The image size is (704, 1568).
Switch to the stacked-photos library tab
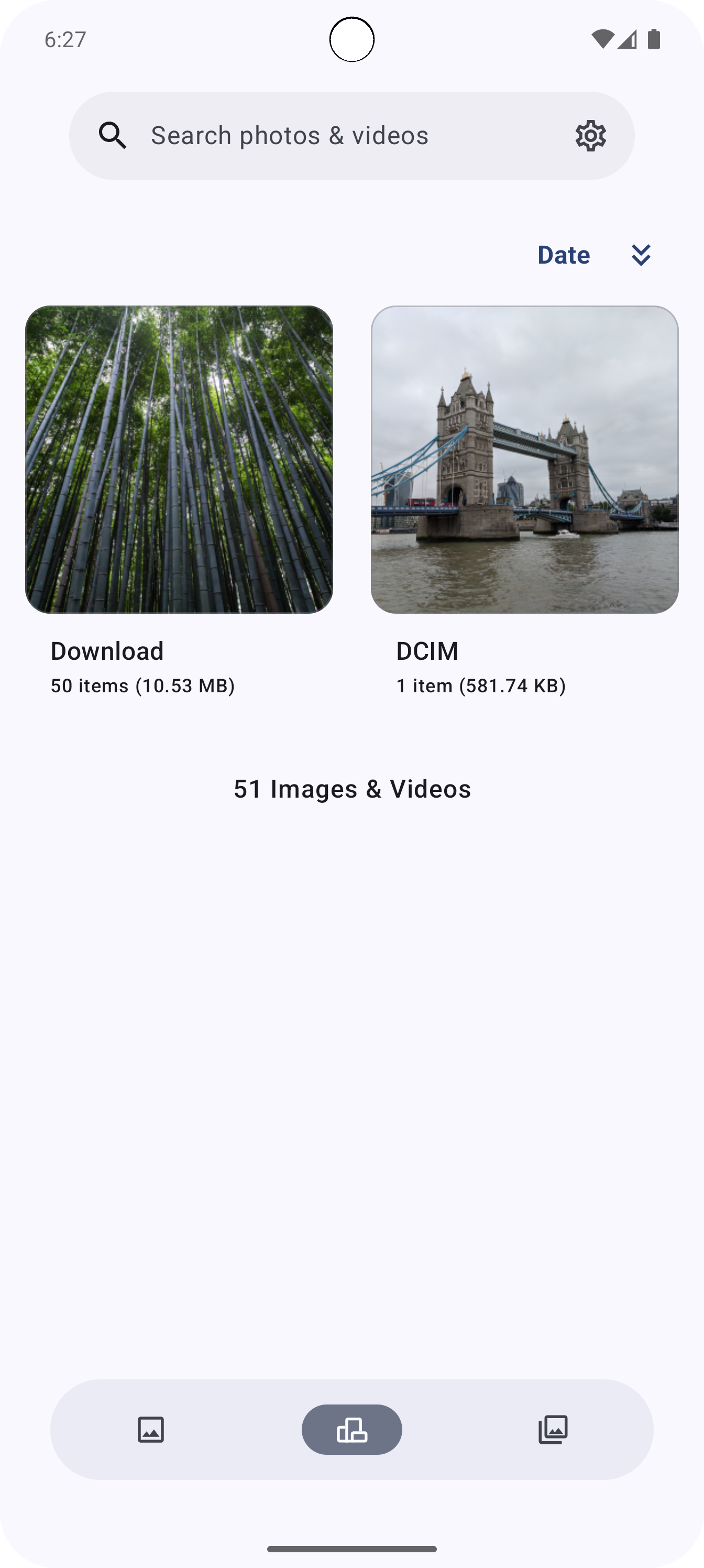pyautogui.click(x=553, y=1429)
